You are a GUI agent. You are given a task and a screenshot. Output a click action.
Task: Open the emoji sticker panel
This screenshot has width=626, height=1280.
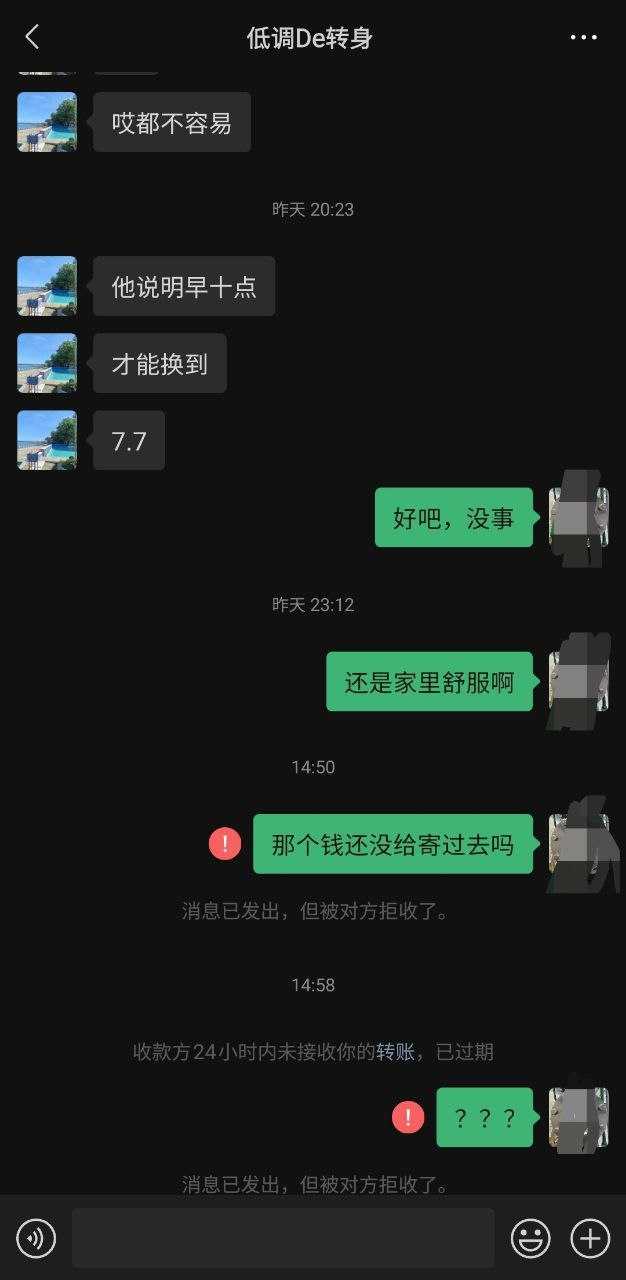tap(531, 1239)
